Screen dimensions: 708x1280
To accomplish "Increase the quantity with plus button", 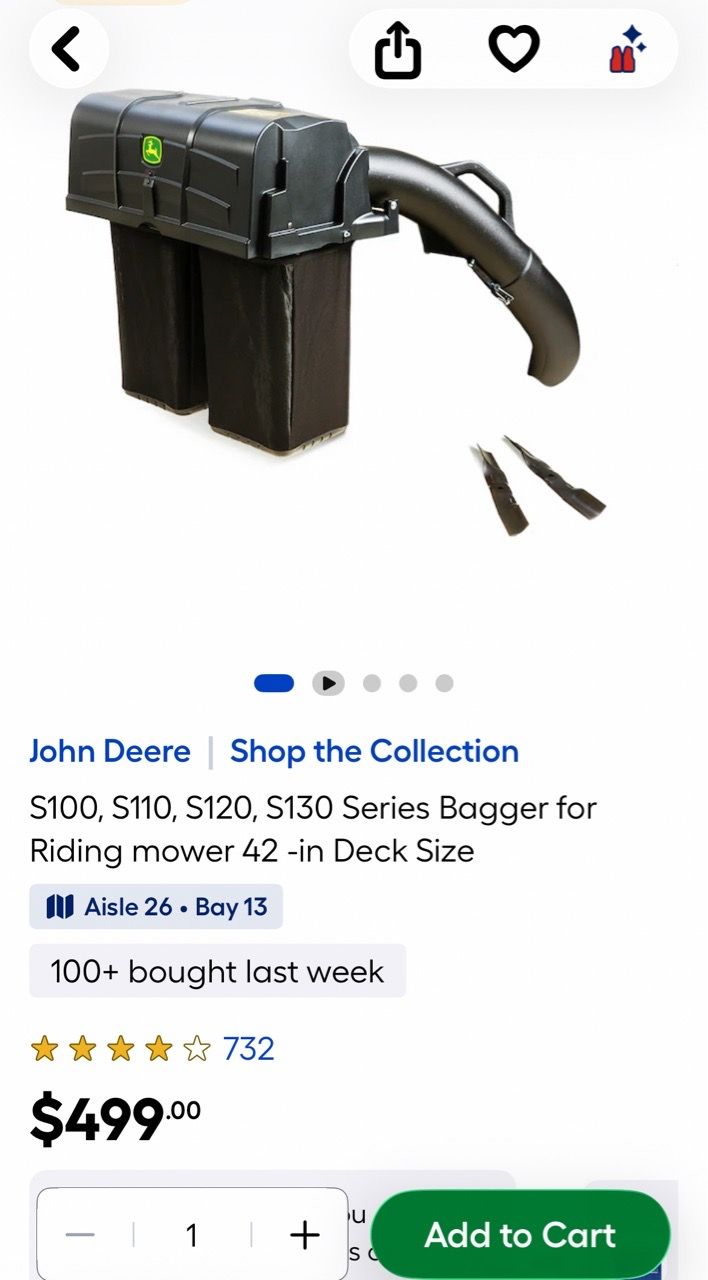I will pyautogui.click(x=304, y=1235).
